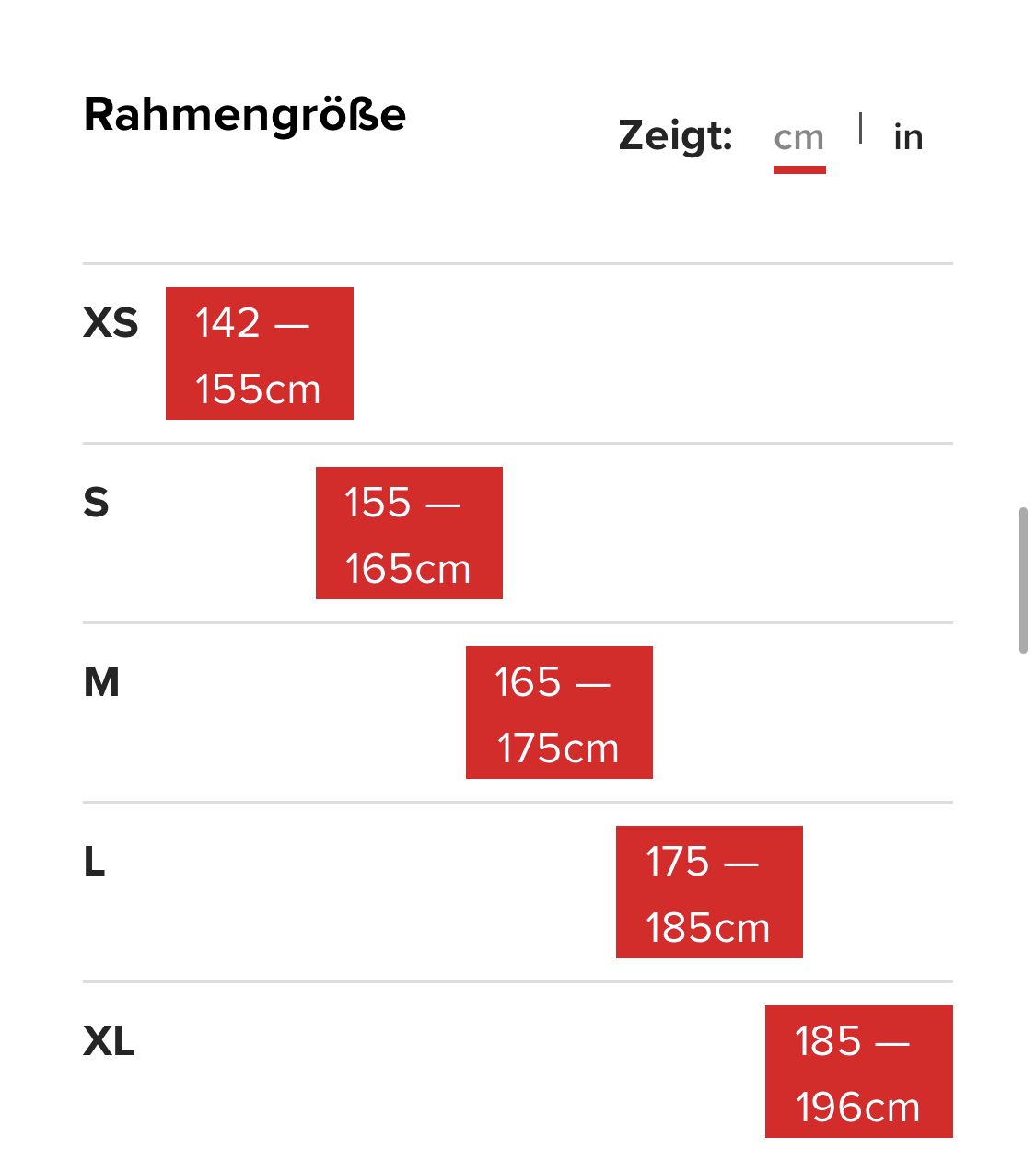Select the cm unit option
This screenshot has width=1036, height=1160.
coord(798,138)
